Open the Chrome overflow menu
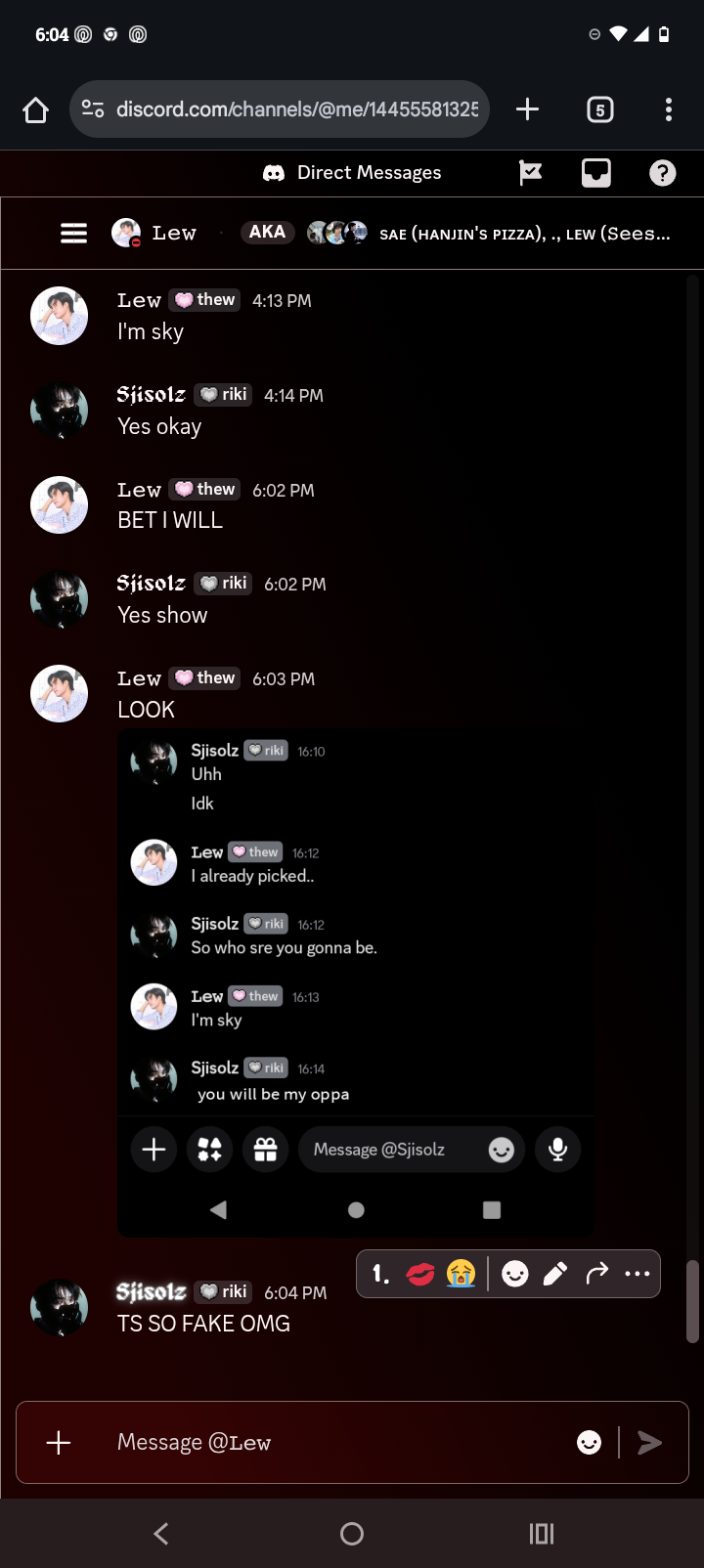This screenshot has height=1568, width=704. (669, 109)
